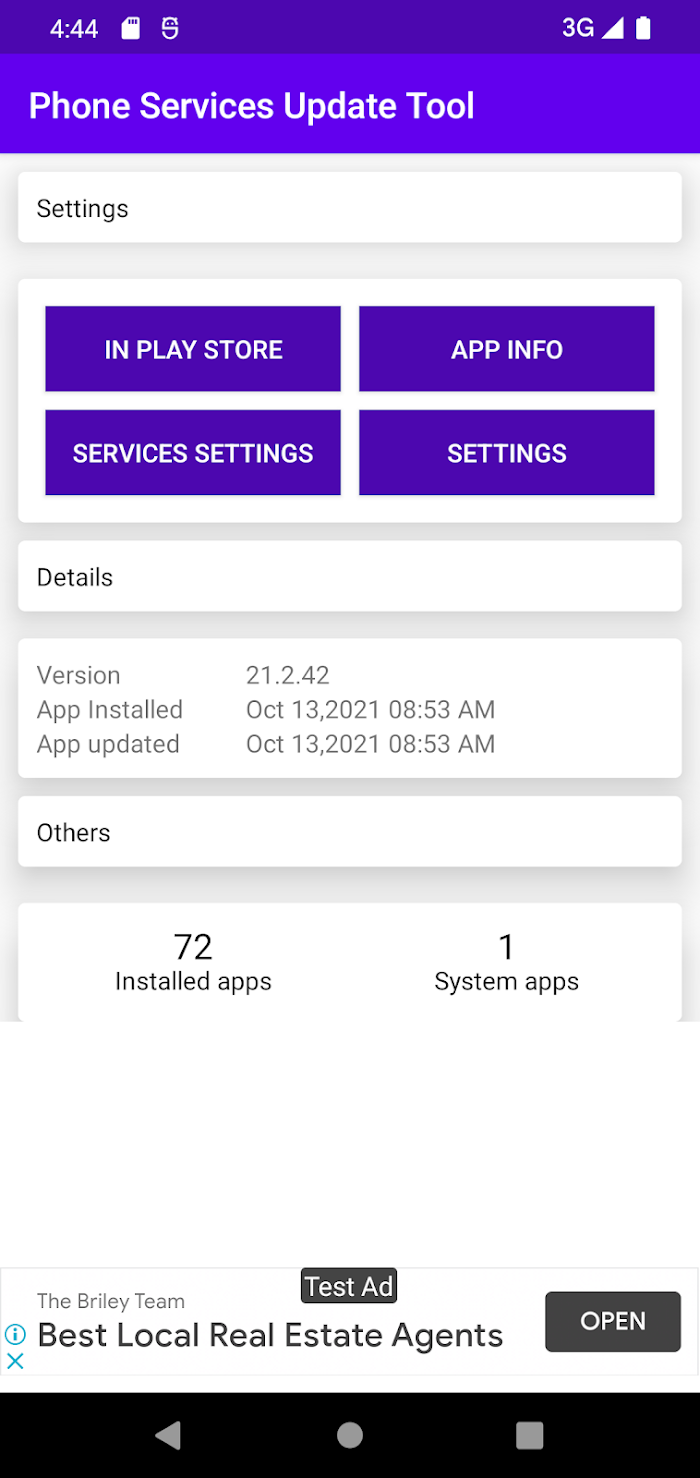700x1478 pixels.
Task: Select the purple SETTINGS button
Action: tap(507, 453)
